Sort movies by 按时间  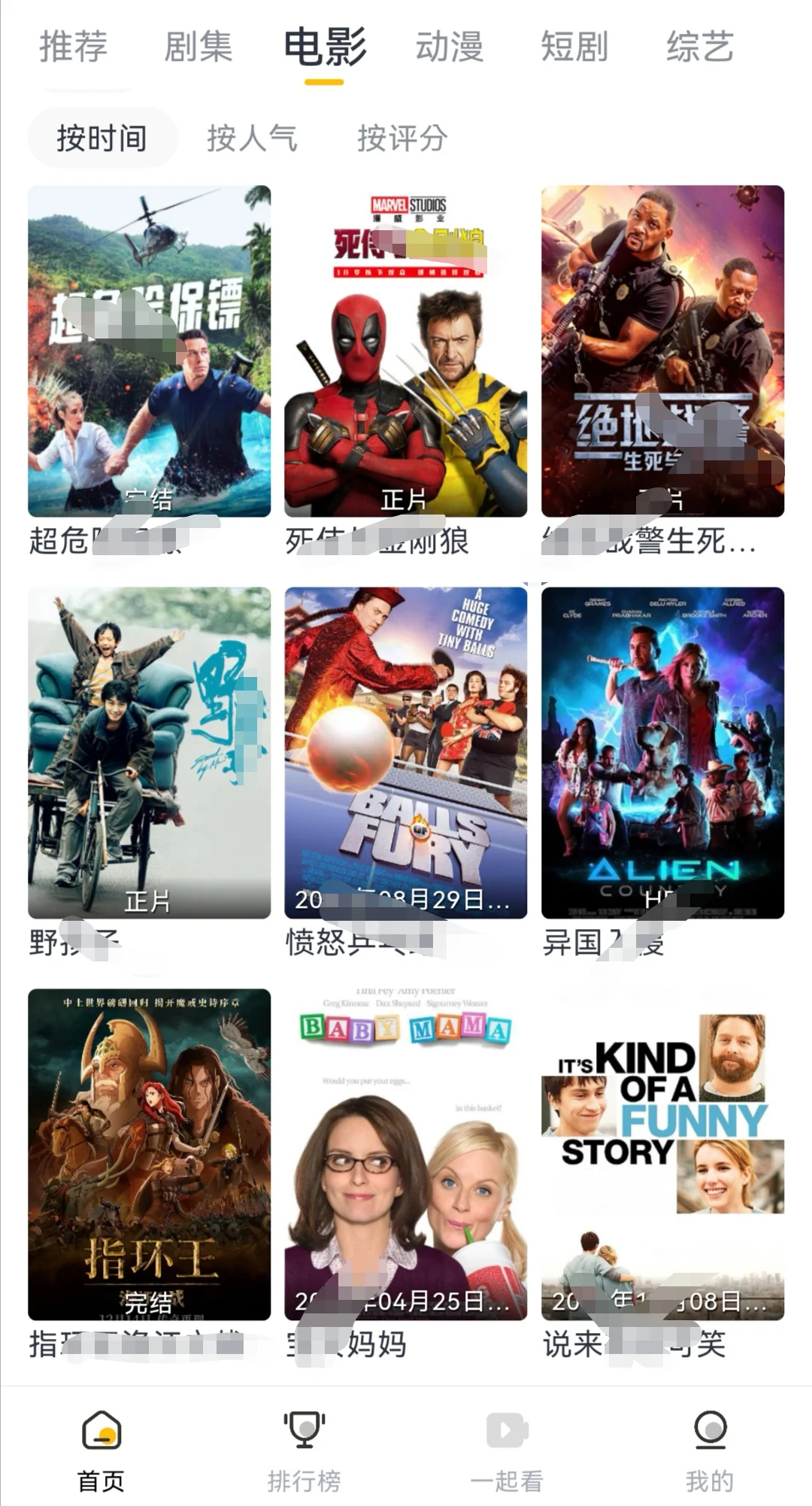tap(102, 138)
